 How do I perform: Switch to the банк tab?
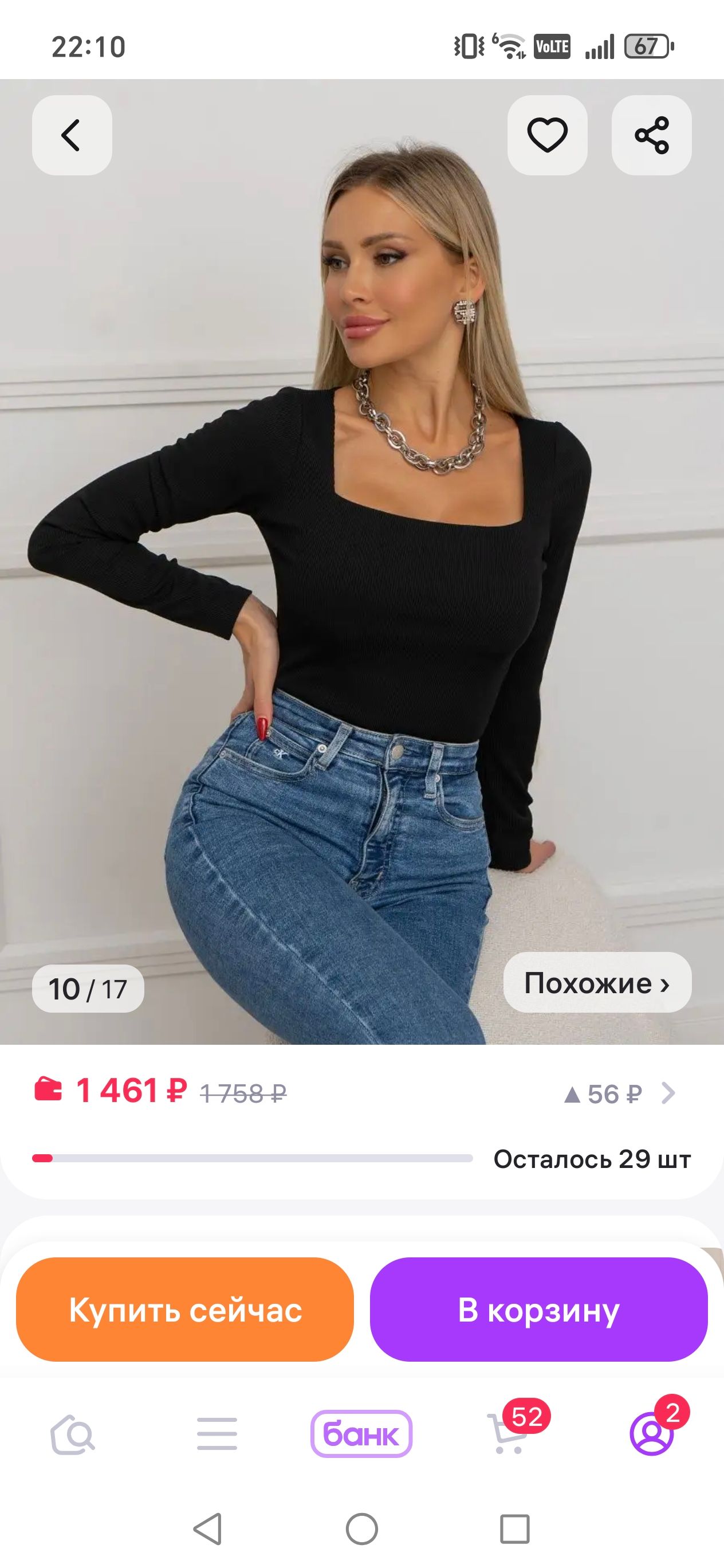pos(361,1434)
